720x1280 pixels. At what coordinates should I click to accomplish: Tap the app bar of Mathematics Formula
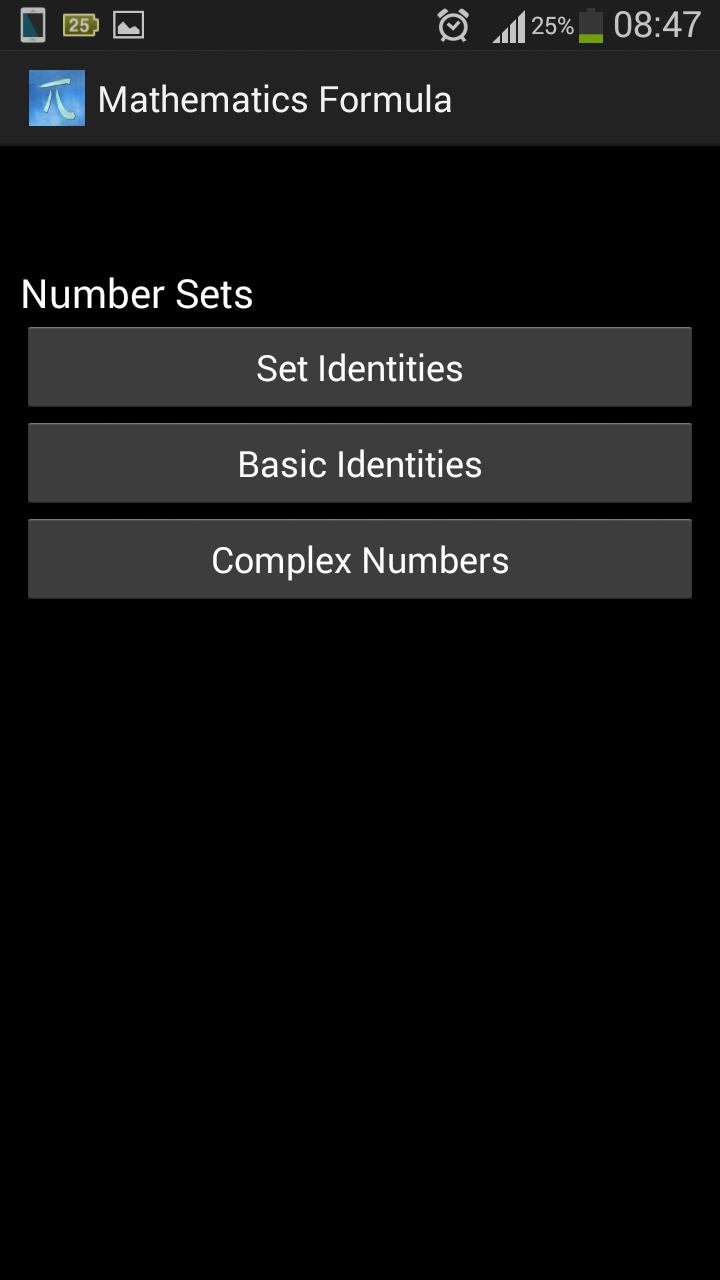pos(360,97)
